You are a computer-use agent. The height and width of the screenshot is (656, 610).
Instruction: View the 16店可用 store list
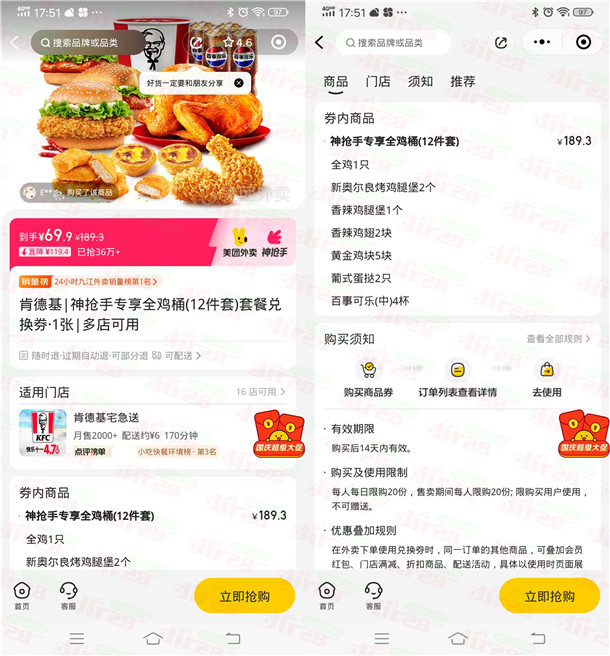click(260, 392)
